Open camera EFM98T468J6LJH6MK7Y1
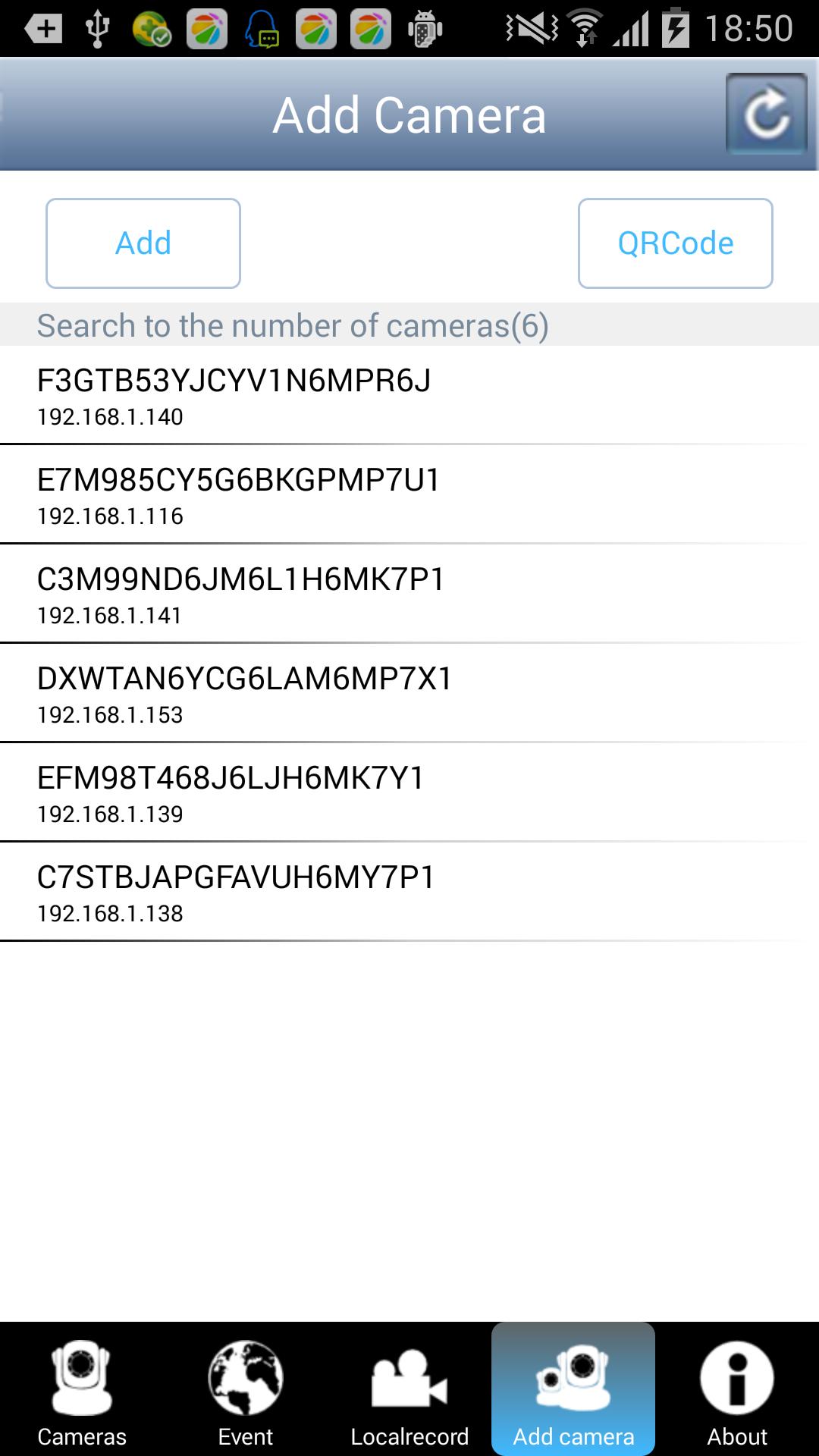The height and width of the screenshot is (1456, 819). [x=409, y=792]
